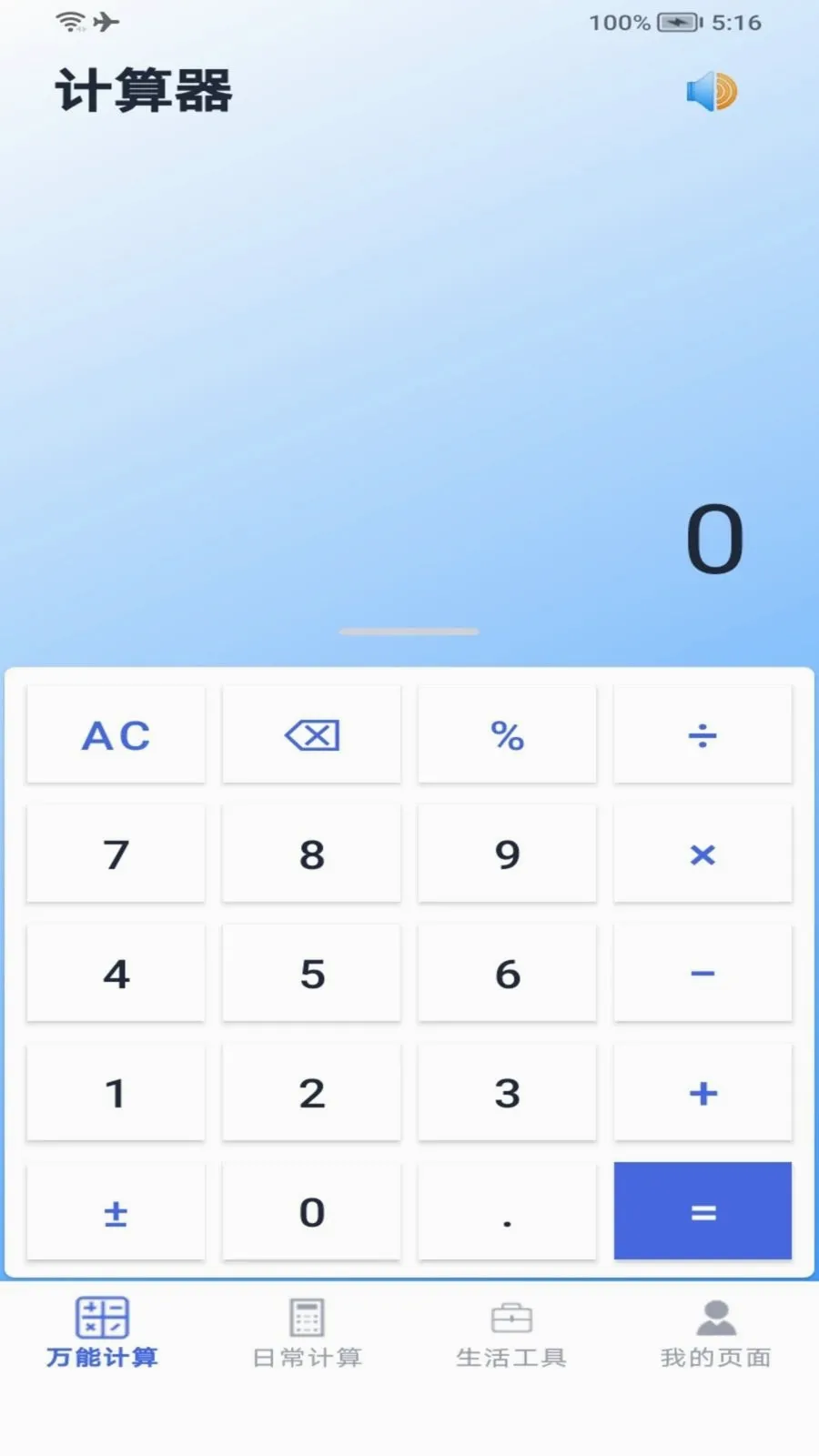The image size is (819, 1456).
Task: Go to the 我的页面 tab
Action: 716,1333
